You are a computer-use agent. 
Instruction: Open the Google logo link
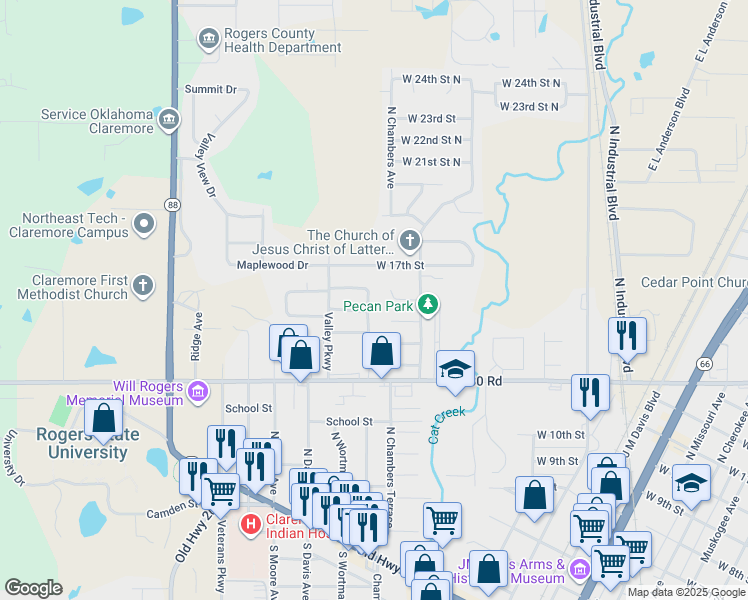pyautogui.click(x=33, y=588)
